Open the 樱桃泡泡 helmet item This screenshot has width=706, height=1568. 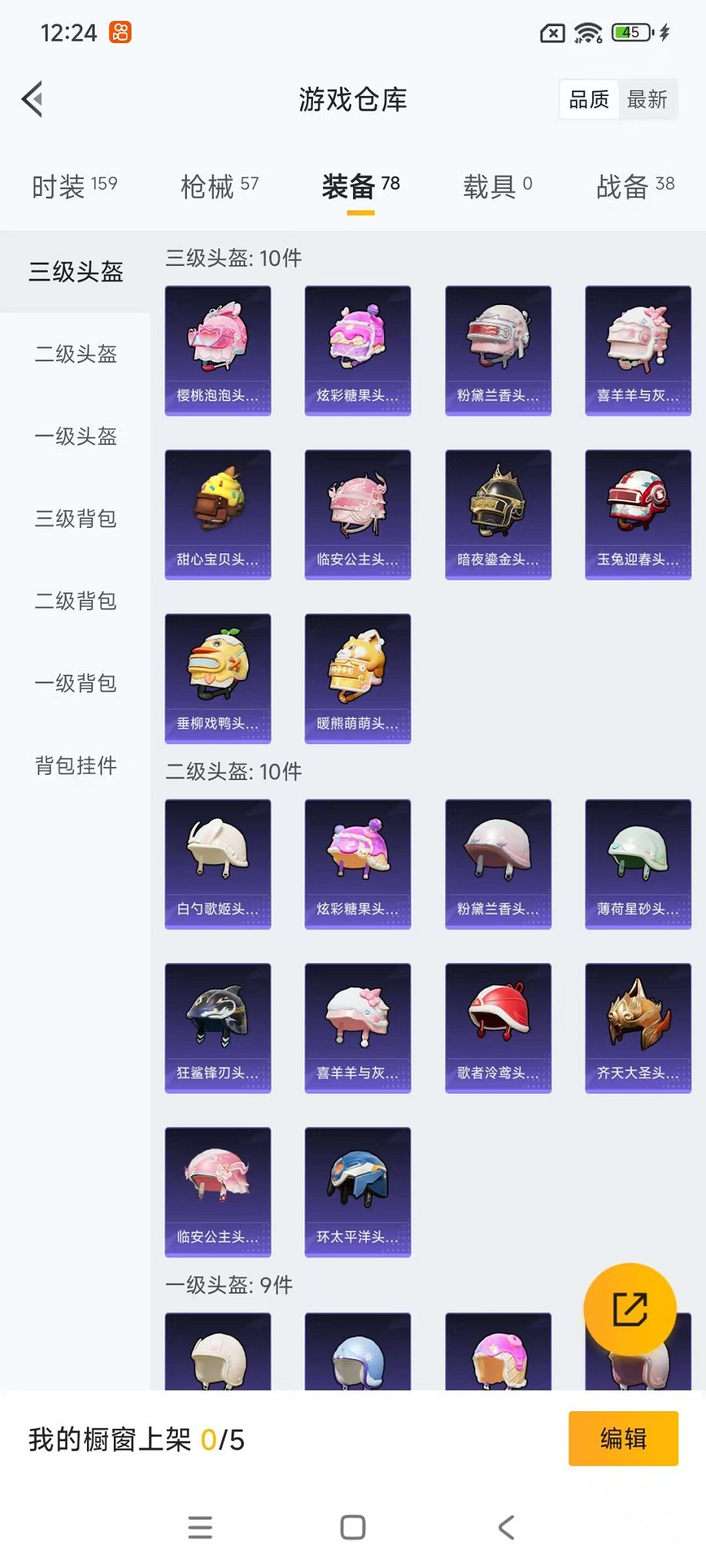coord(218,350)
